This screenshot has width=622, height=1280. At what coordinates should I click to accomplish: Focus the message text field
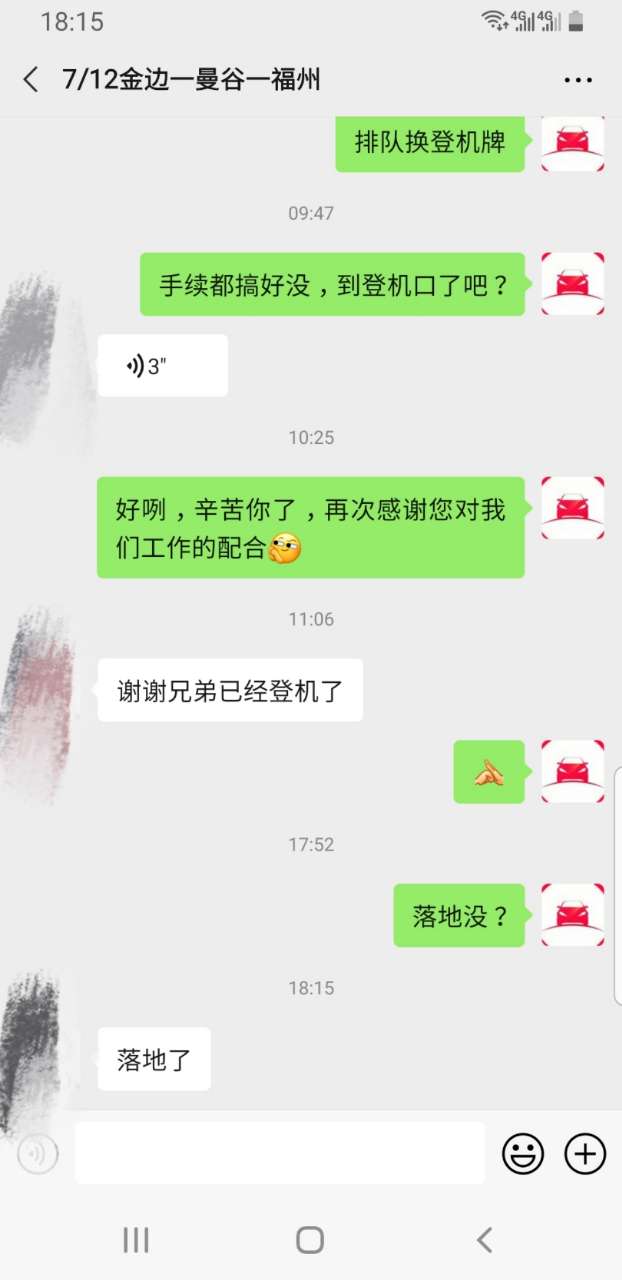[279, 1153]
